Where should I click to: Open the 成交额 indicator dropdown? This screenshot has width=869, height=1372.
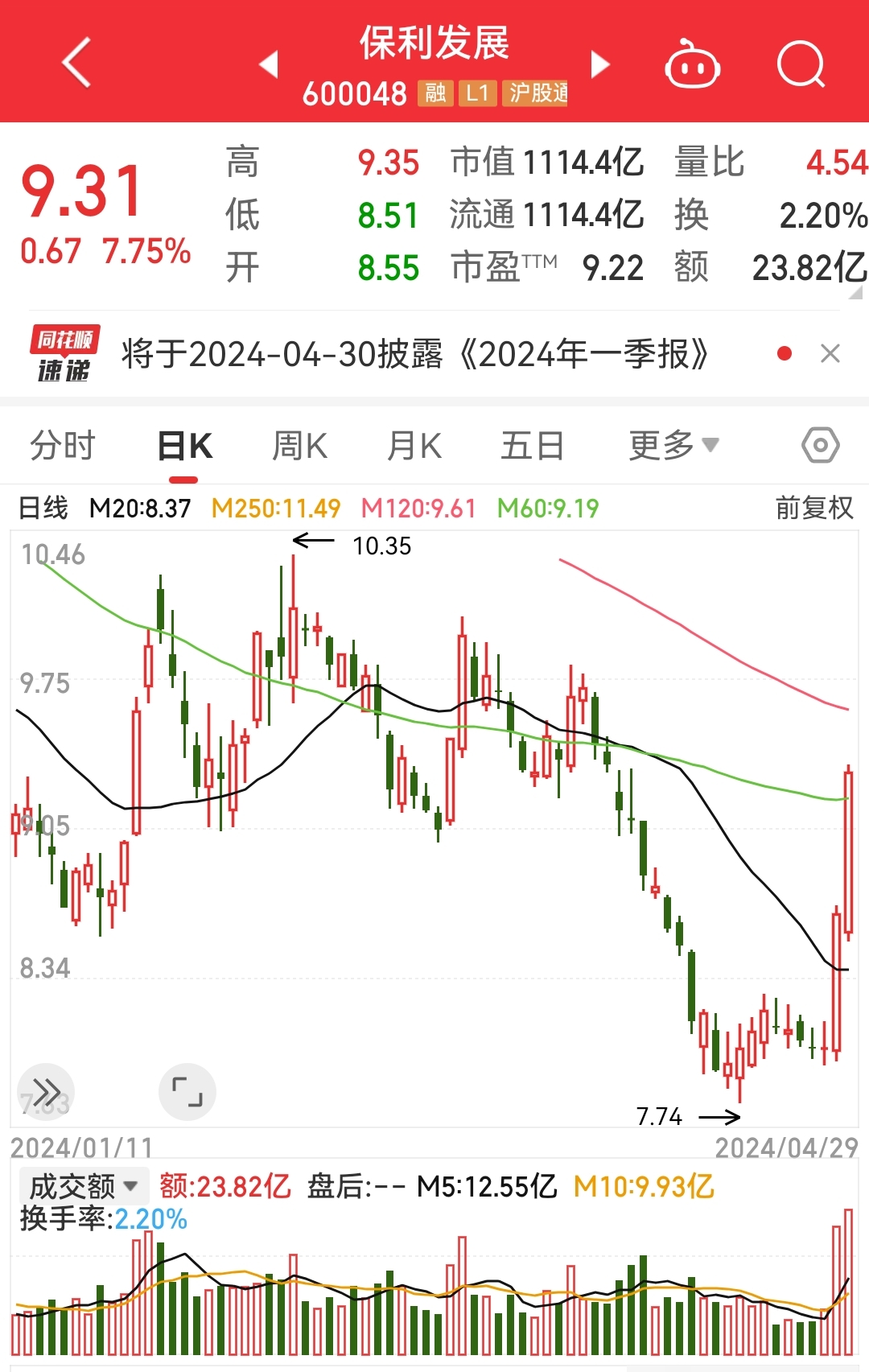[x=79, y=1185]
